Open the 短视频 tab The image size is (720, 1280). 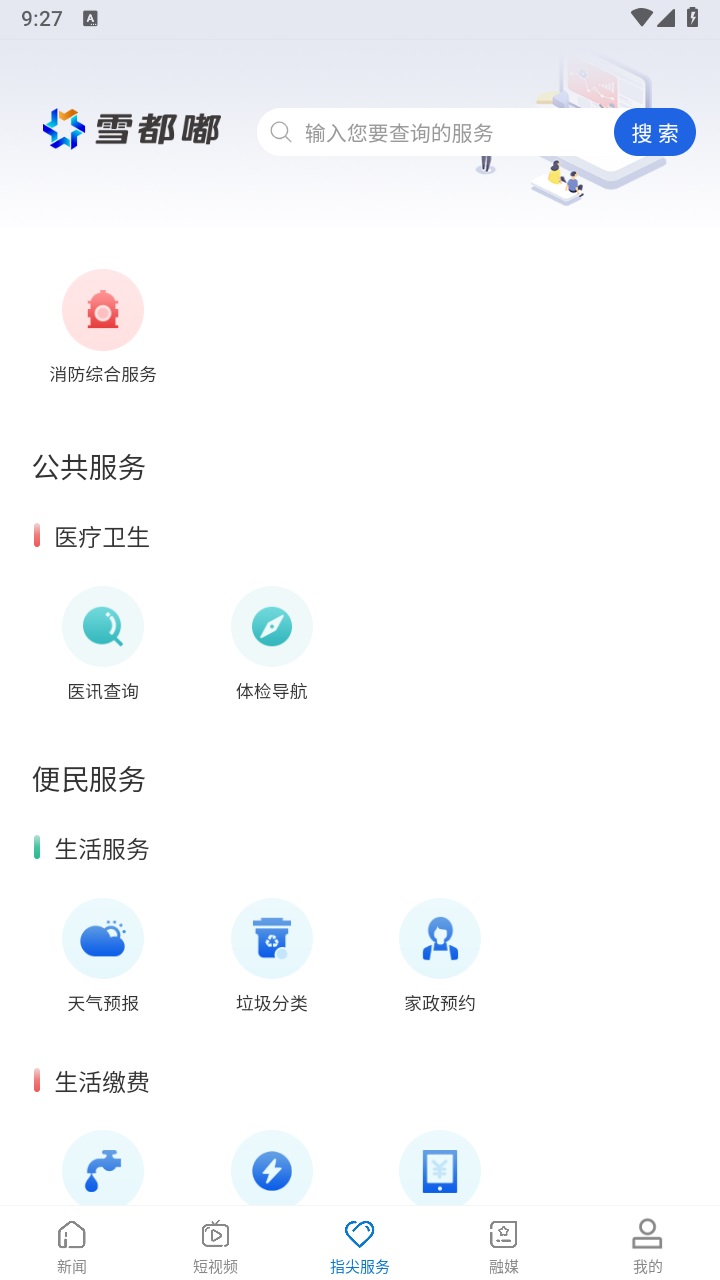pyautogui.click(x=215, y=1243)
